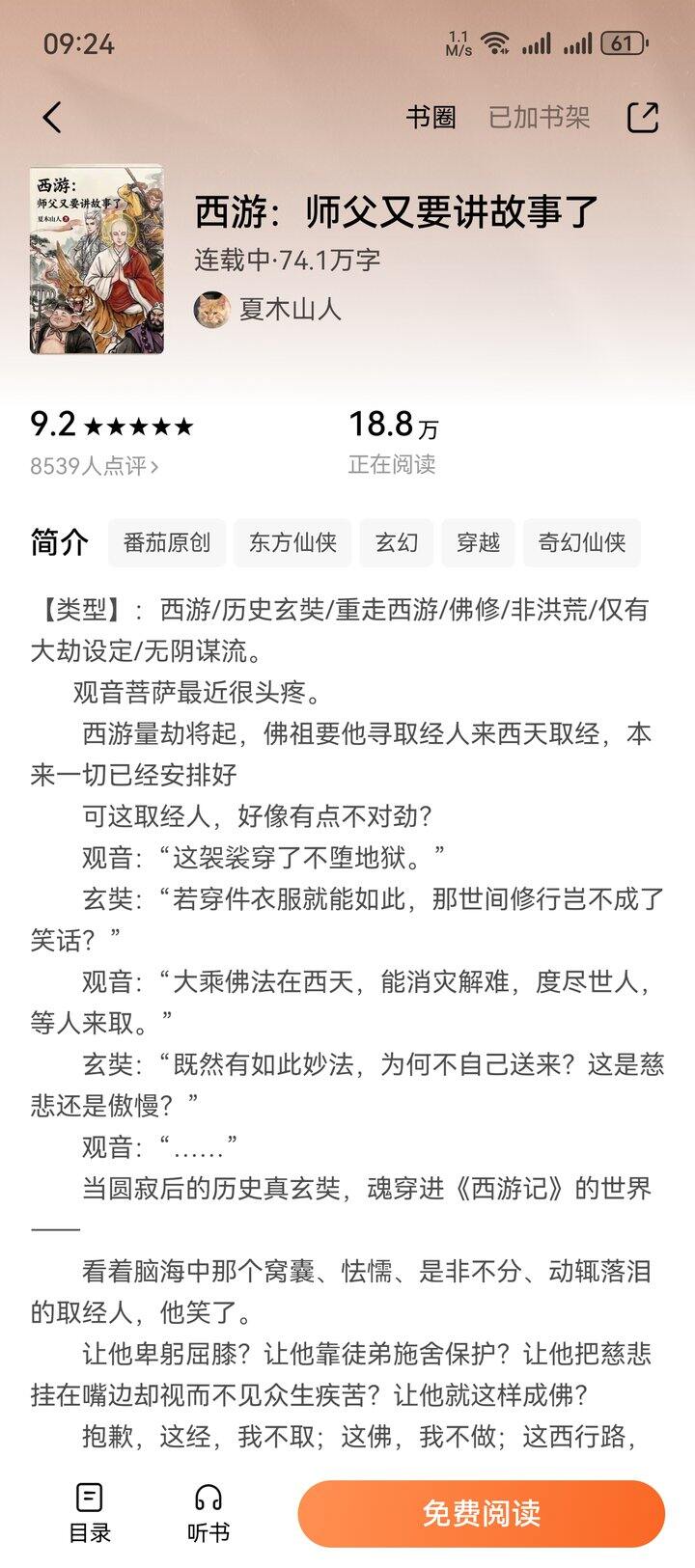This screenshot has width=695, height=1568.
Task: Select the 东方仙侠 tag
Action: pos(292,542)
